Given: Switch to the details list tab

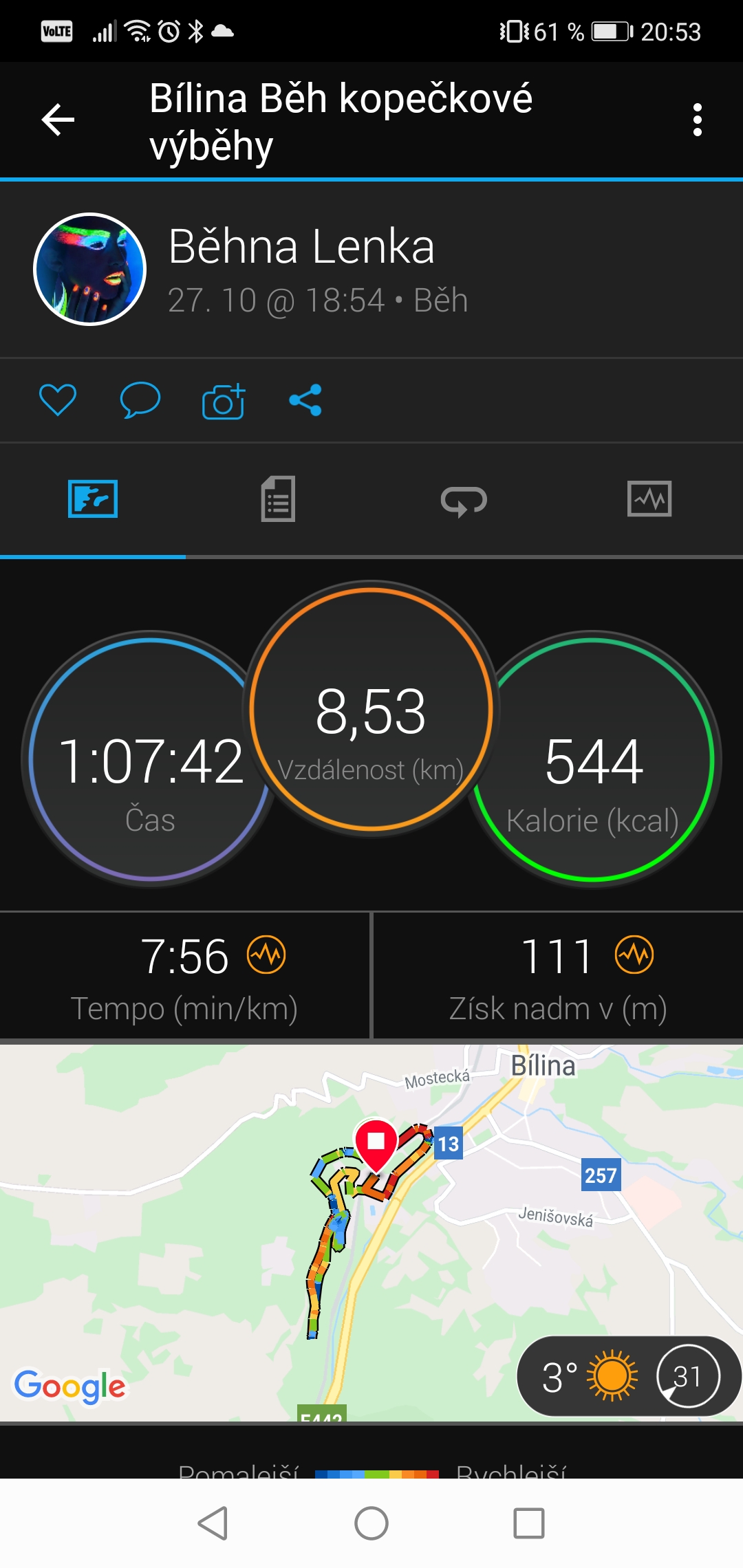Looking at the screenshot, I should coord(279,499).
